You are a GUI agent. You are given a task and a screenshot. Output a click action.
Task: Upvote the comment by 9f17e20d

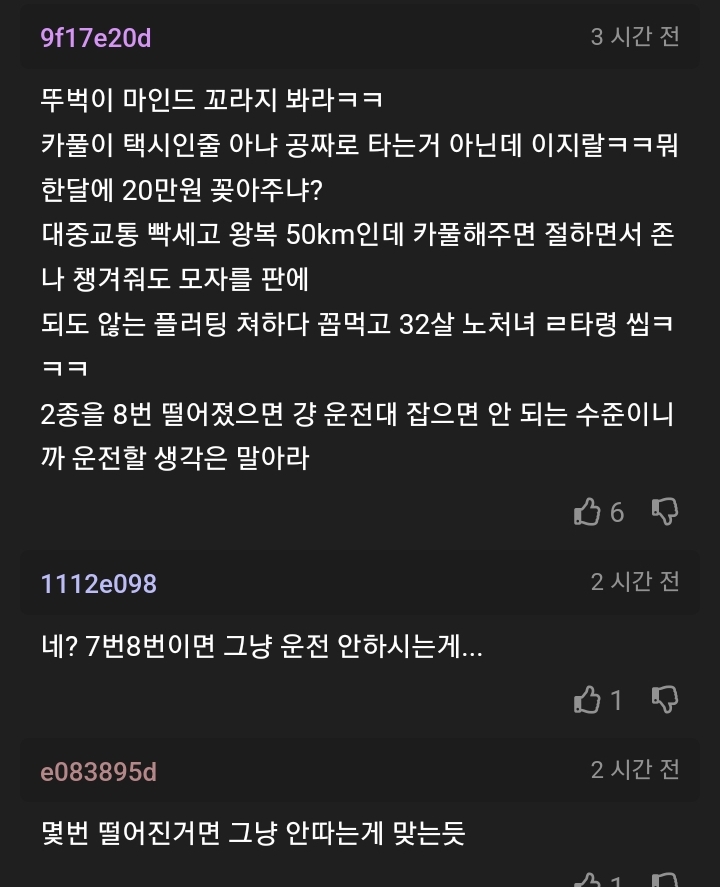point(587,512)
